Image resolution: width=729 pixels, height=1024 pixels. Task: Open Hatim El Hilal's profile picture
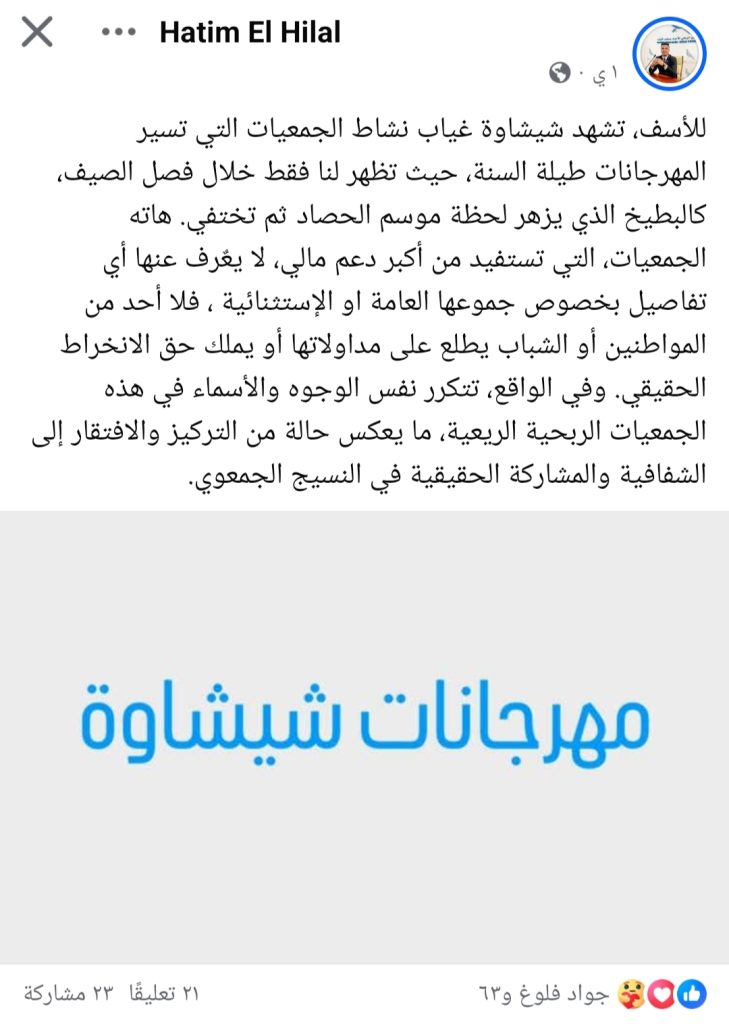coord(671,54)
